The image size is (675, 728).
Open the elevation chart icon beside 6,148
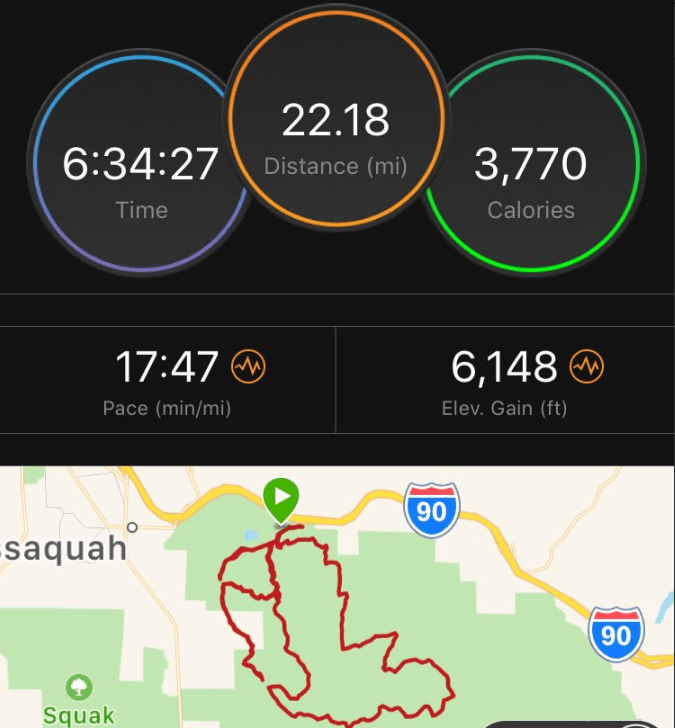[587, 367]
